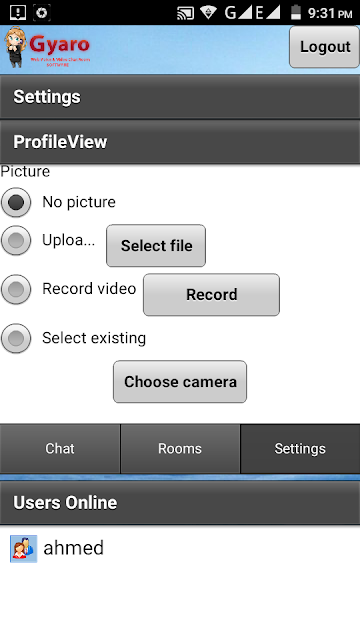This screenshot has width=360, height=640.
Task: Pick the Select existing option
Action: 16,338
